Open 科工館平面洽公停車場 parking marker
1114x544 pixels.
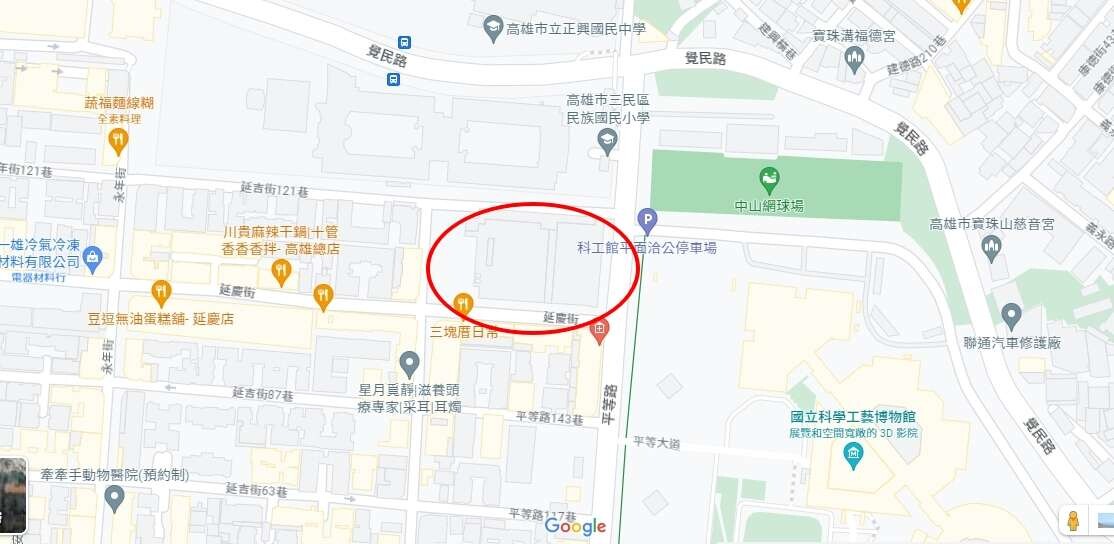647,220
